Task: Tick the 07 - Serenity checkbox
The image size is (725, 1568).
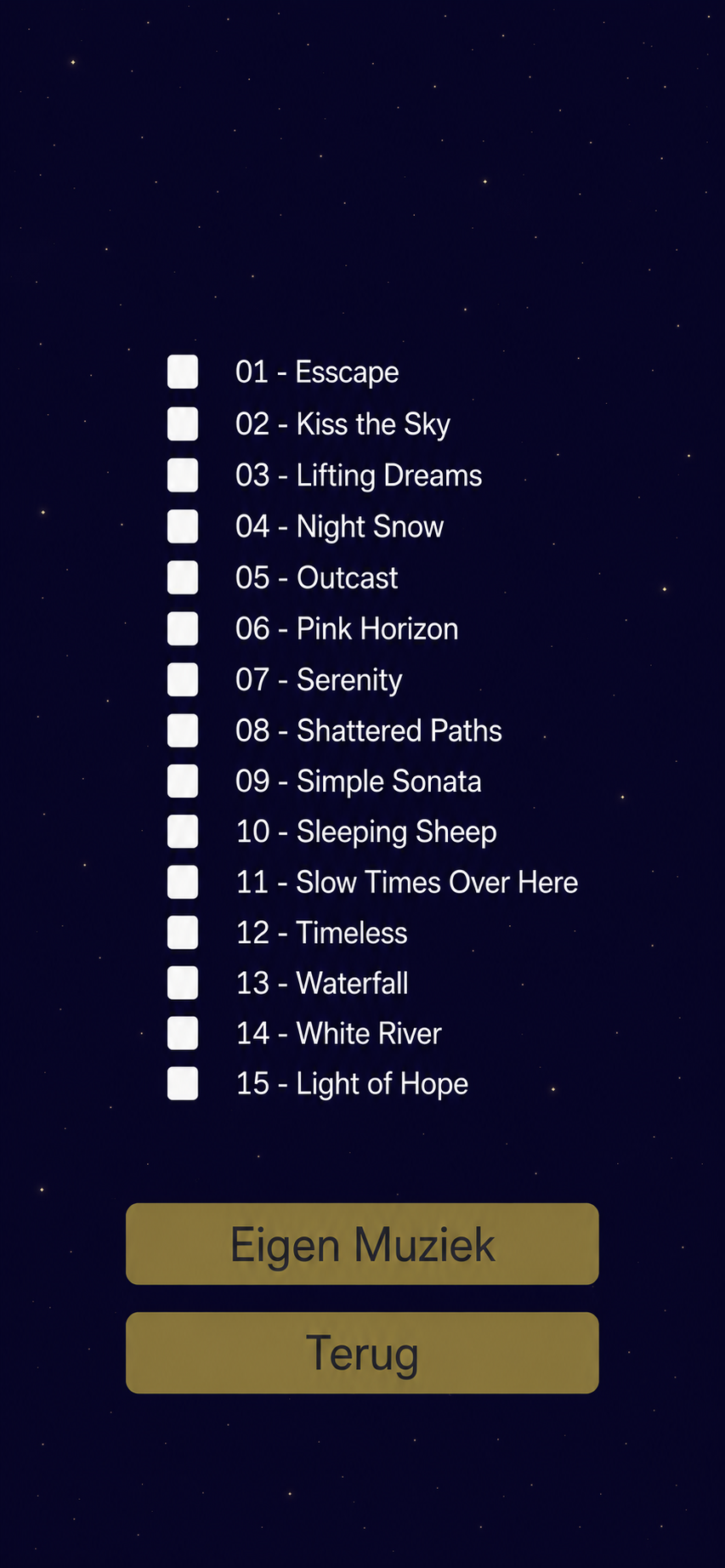Action: (x=183, y=679)
